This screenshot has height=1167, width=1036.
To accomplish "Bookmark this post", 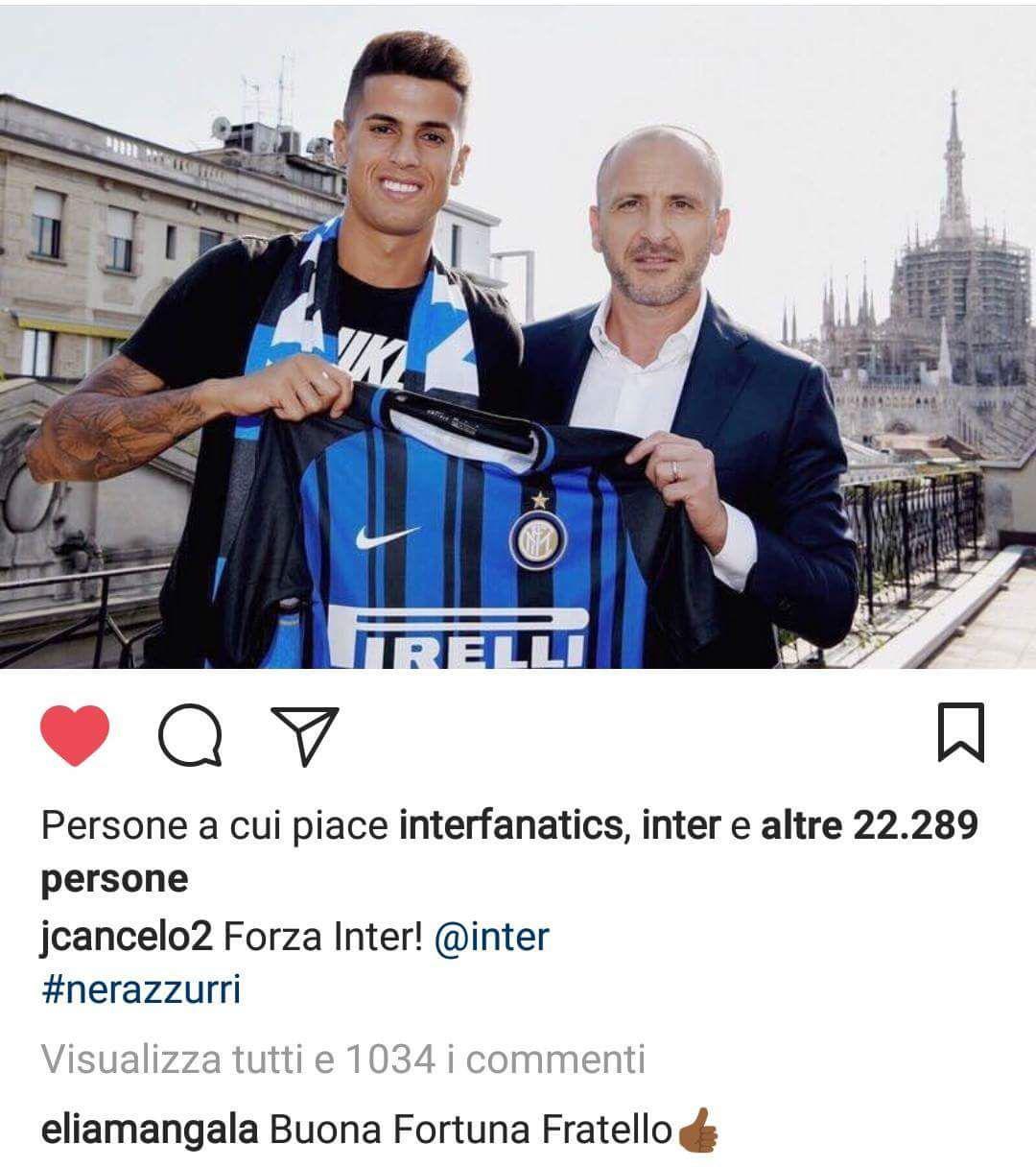I will click(x=960, y=733).
